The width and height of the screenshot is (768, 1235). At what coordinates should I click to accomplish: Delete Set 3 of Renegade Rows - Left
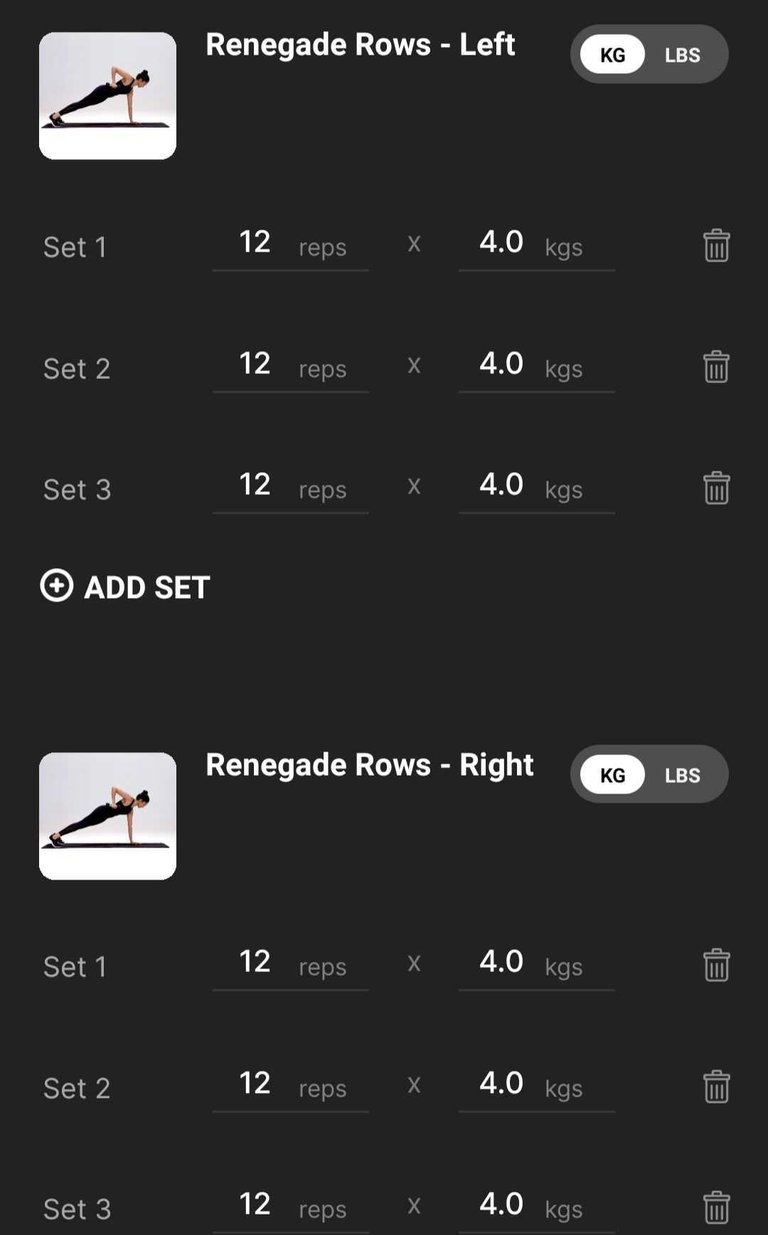(716, 488)
